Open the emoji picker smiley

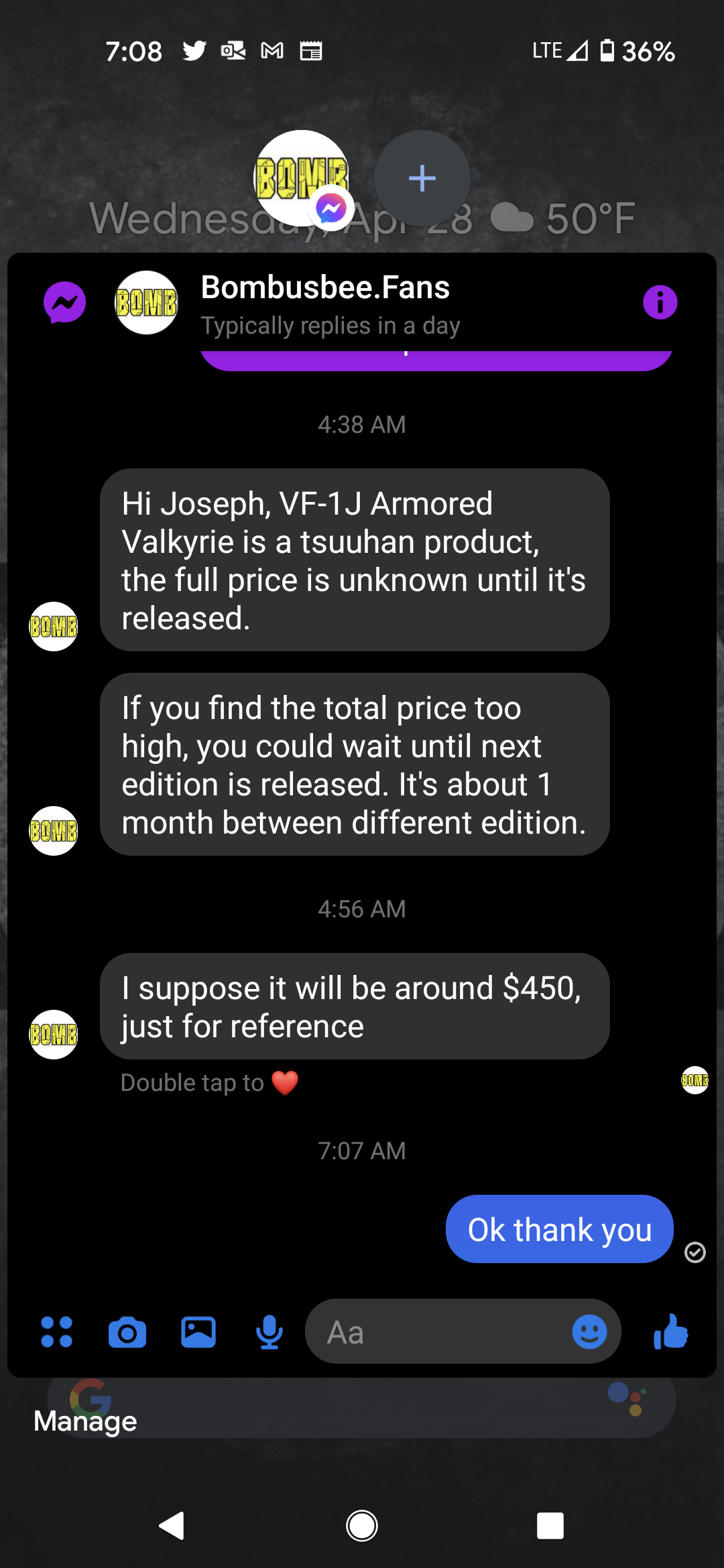pos(589,1331)
